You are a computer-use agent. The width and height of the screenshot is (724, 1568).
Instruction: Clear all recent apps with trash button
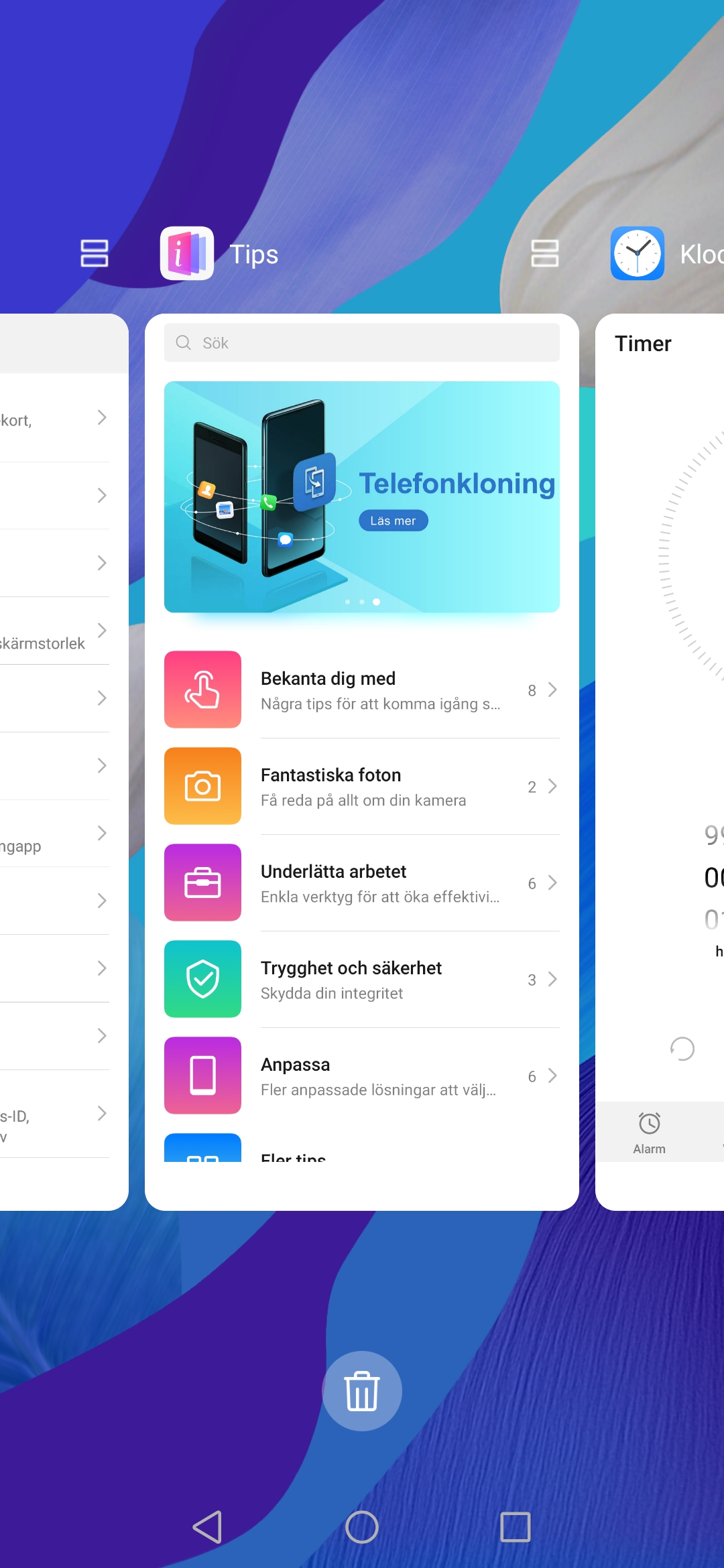(362, 1391)
